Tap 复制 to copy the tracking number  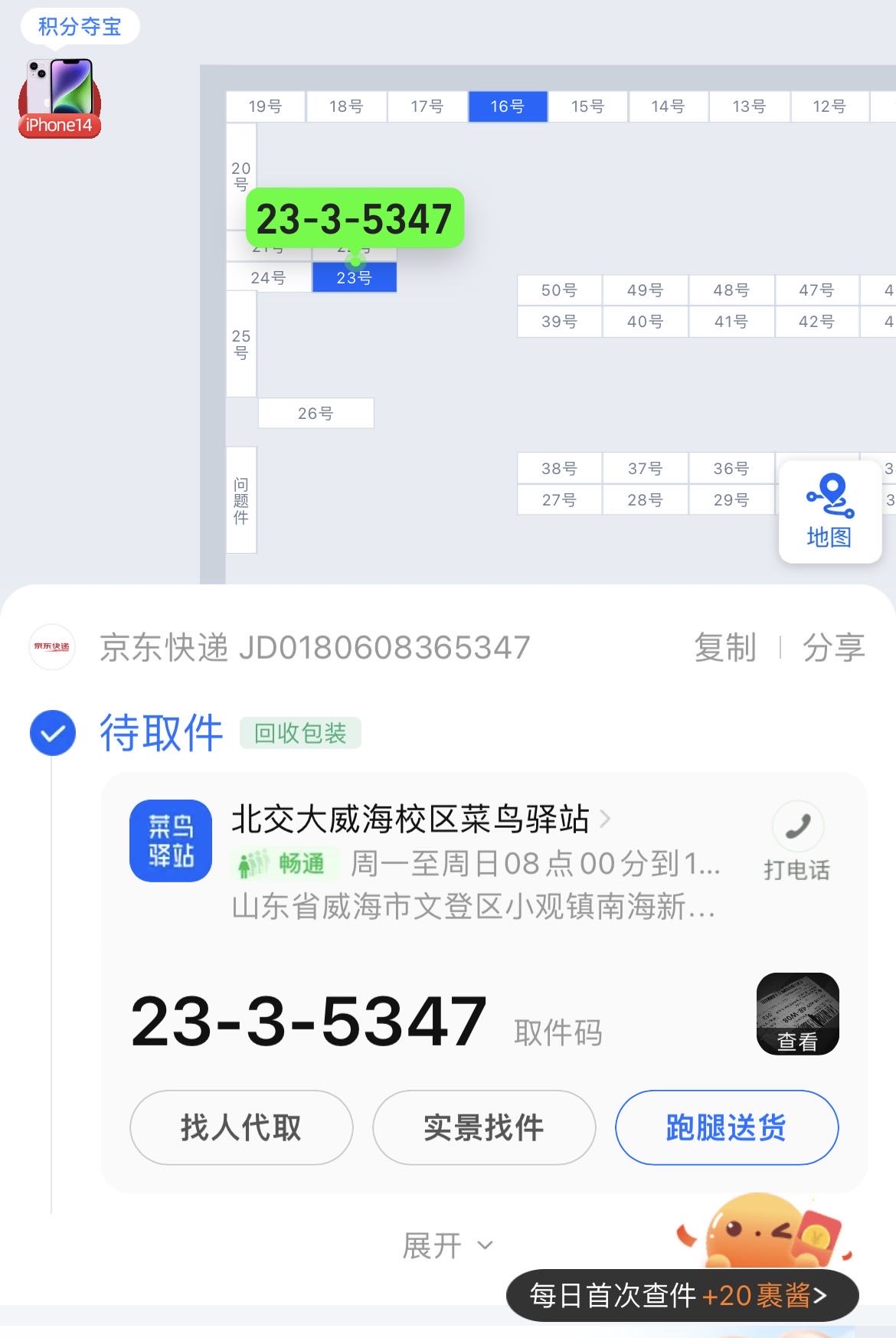pyautogui.click(x=724, y=647)
